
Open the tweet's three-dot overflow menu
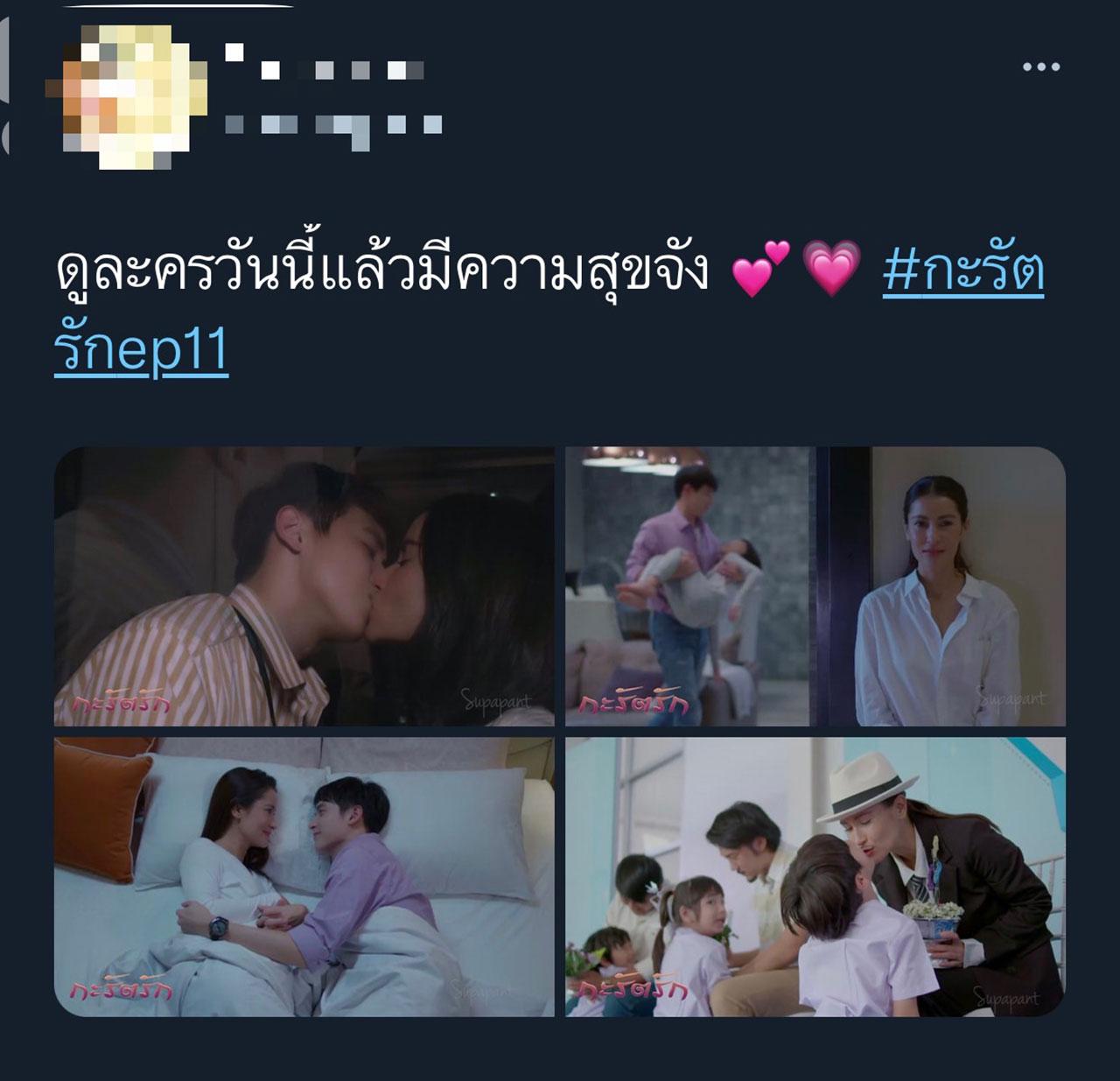pos(1041,67)
